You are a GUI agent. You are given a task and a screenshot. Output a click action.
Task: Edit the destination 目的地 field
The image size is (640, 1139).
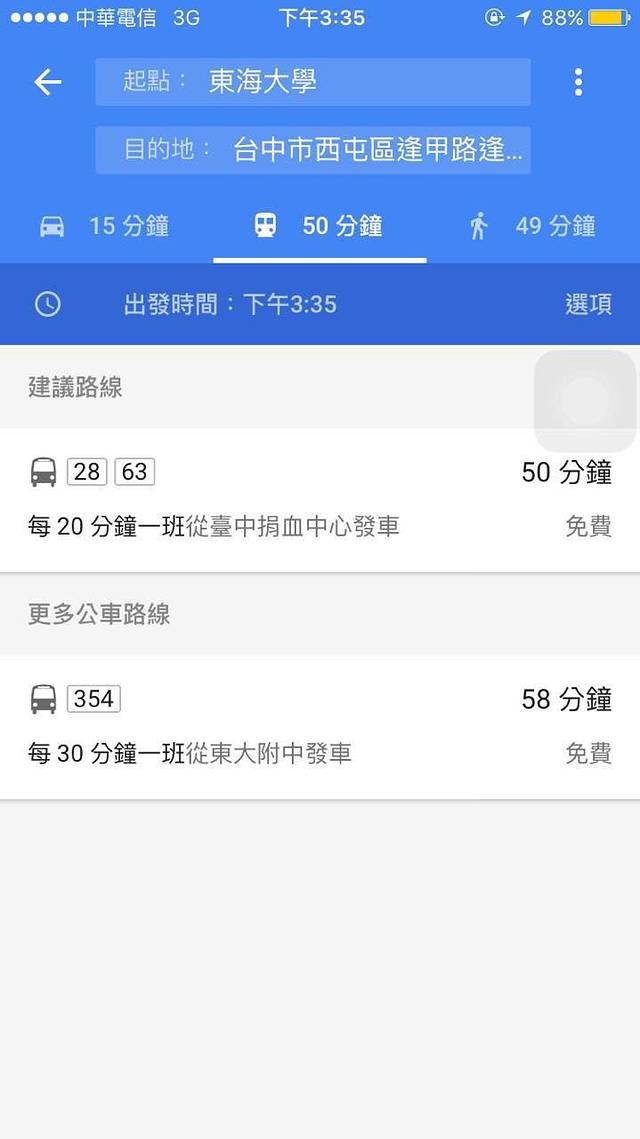click(312, 150)
